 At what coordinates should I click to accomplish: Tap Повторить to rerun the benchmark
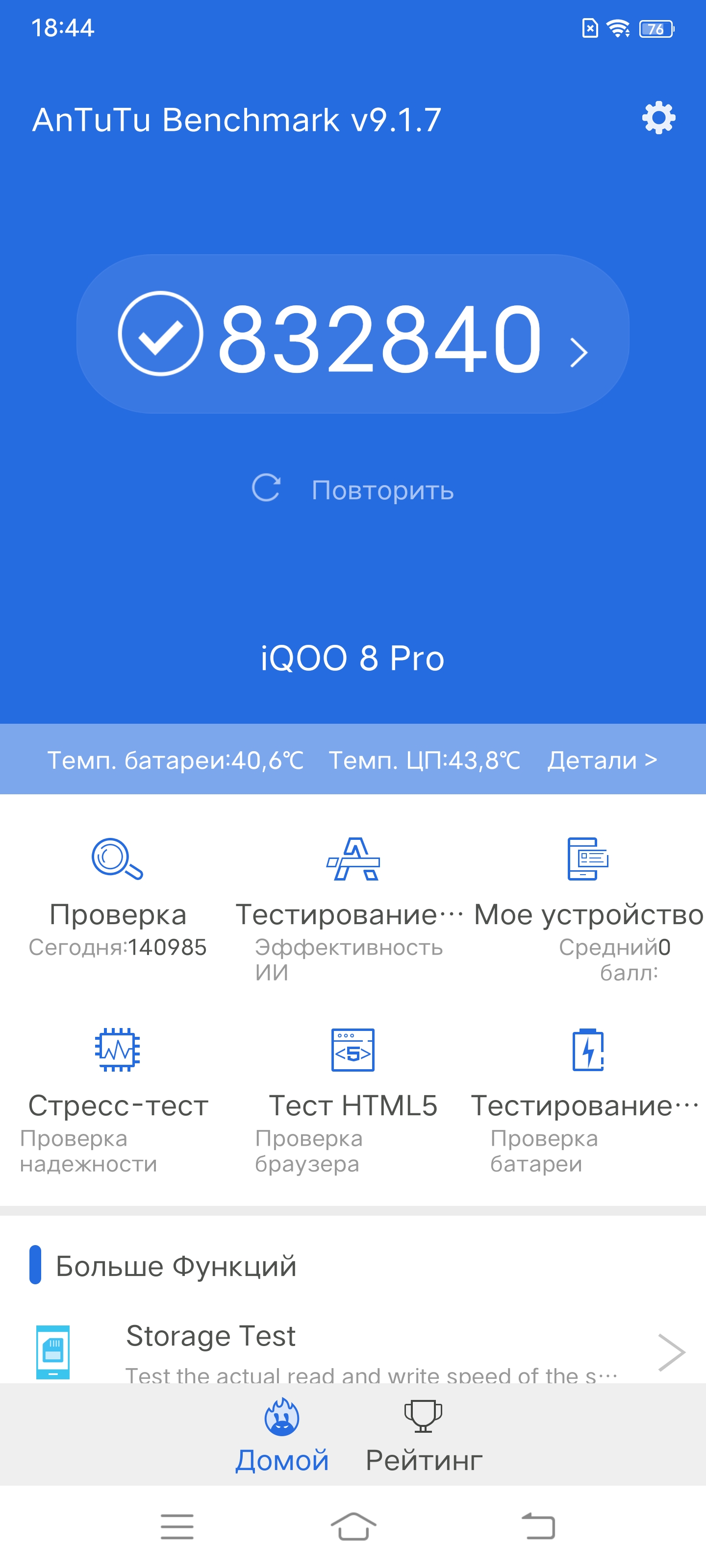tap(353, 490)
